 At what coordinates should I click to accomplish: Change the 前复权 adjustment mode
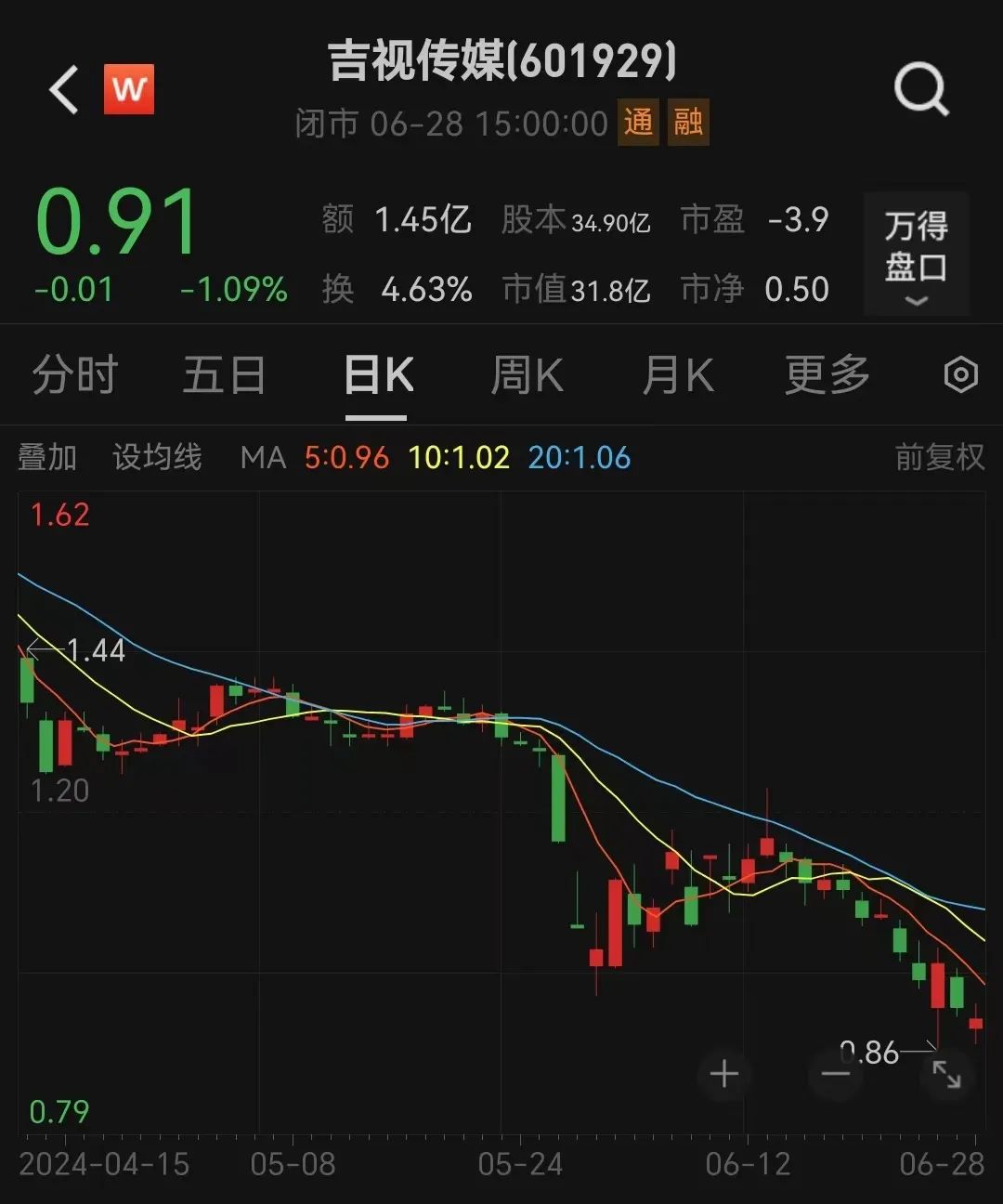(x=939, y=457)
